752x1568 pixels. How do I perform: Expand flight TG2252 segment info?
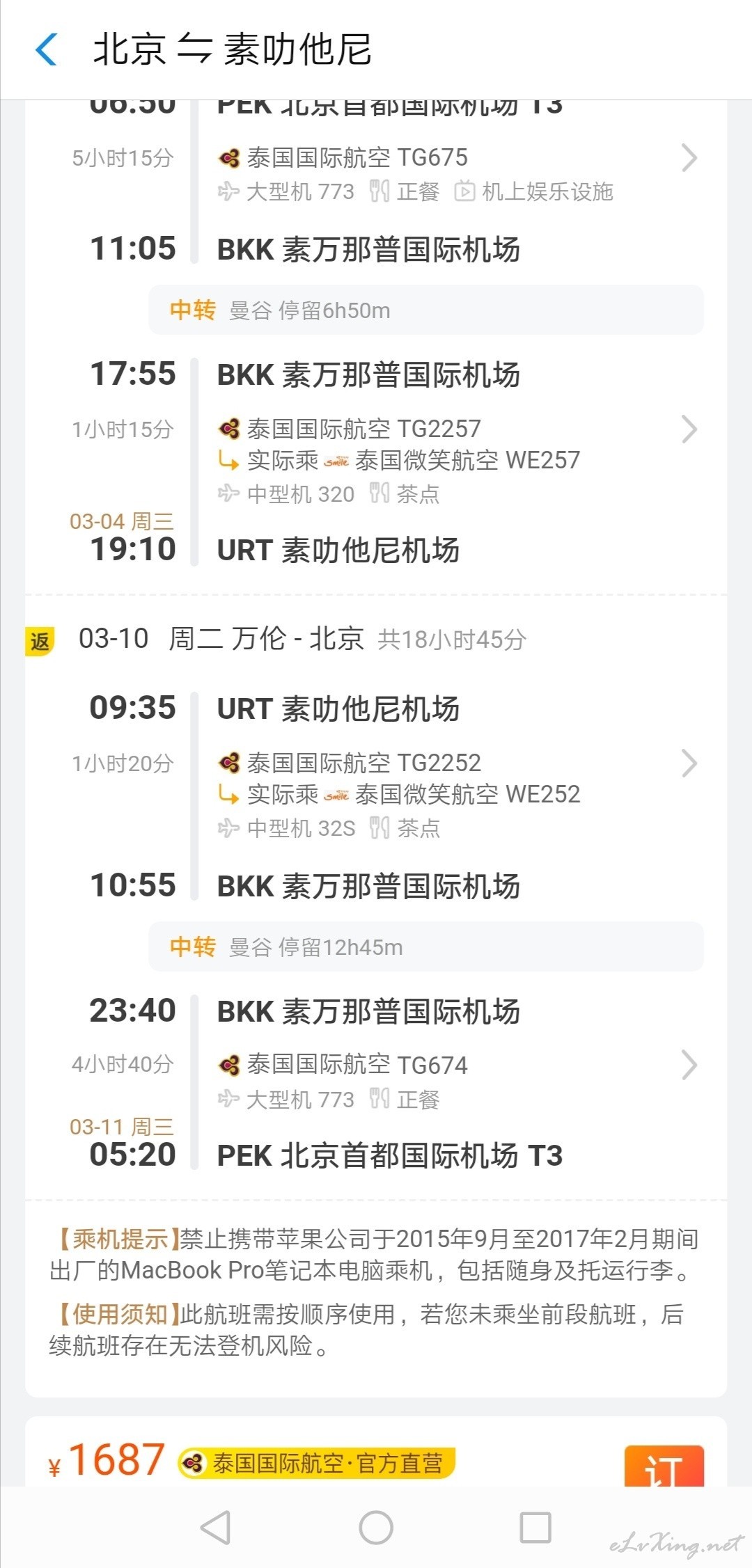689,763
